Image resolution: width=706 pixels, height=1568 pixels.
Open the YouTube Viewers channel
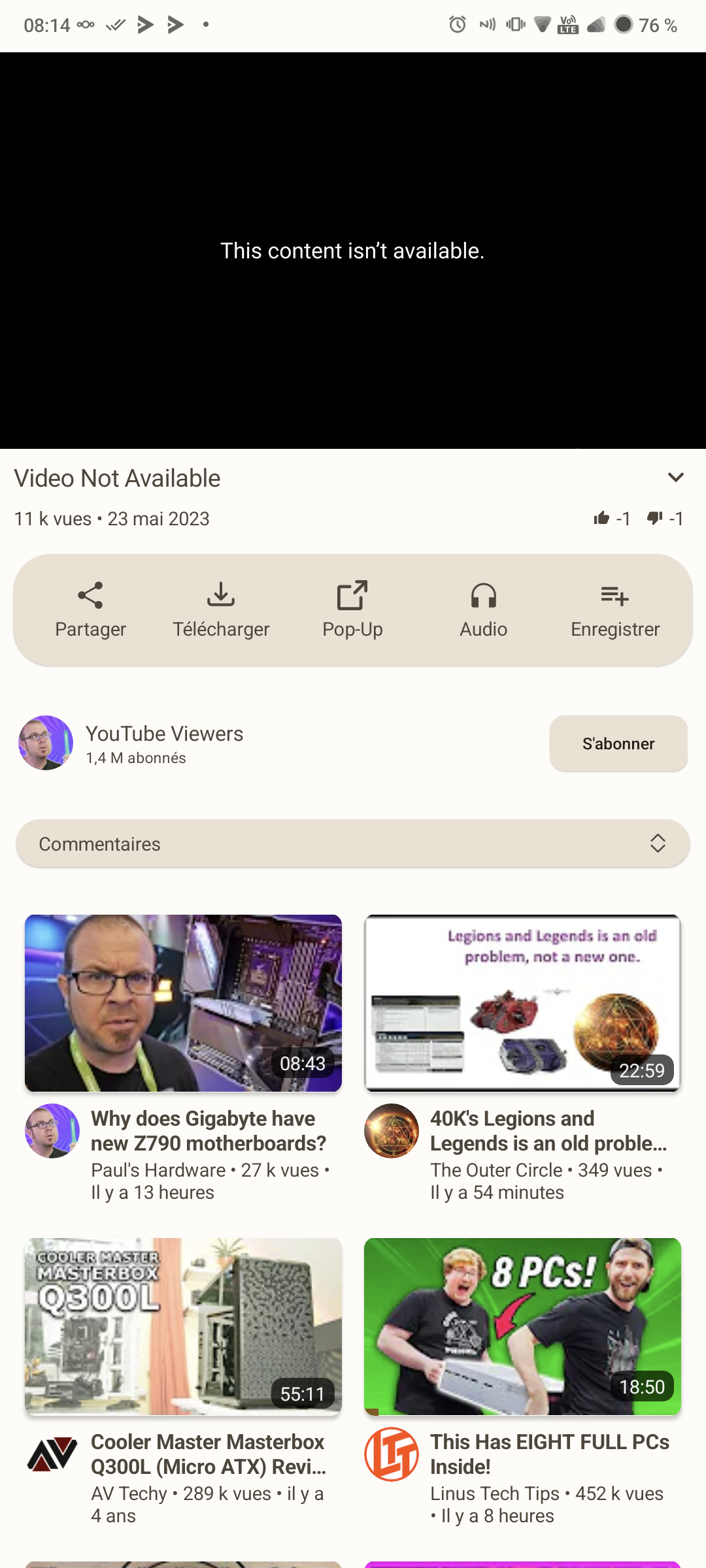pos(163,743)
